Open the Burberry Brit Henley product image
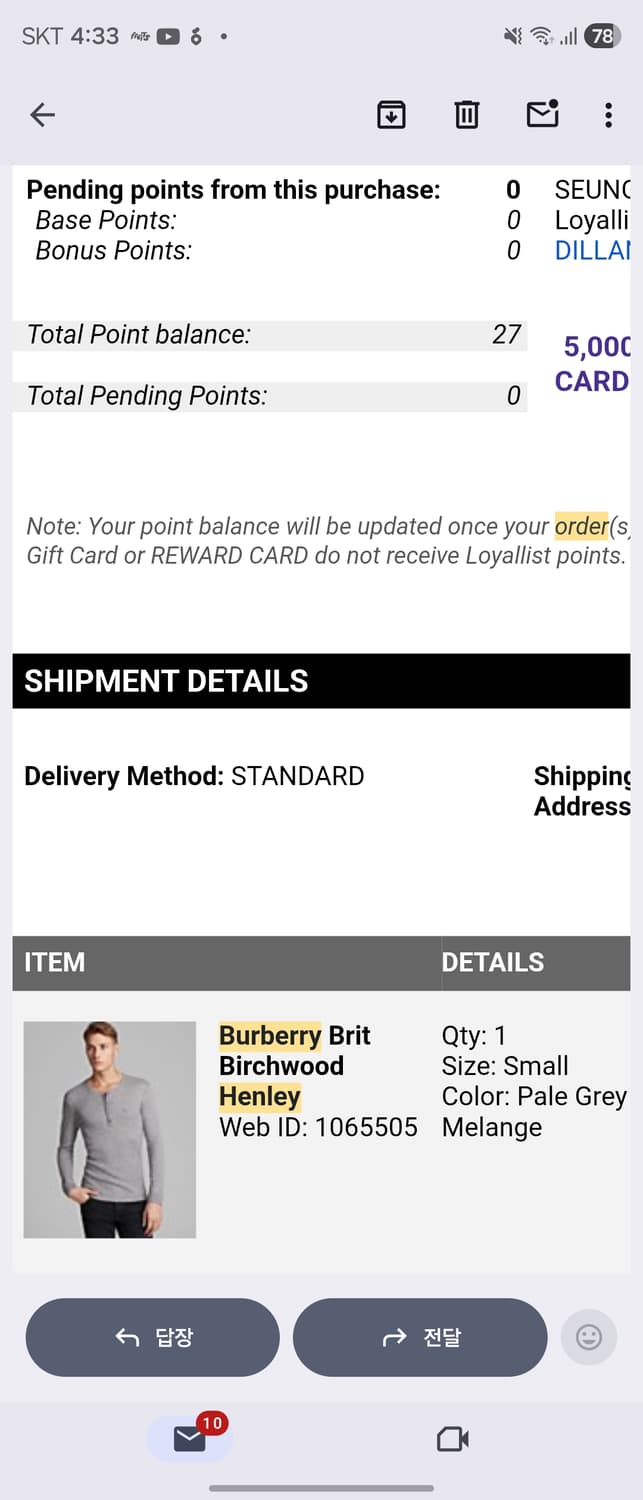 pyautogui.click(x=110, y=1129)
